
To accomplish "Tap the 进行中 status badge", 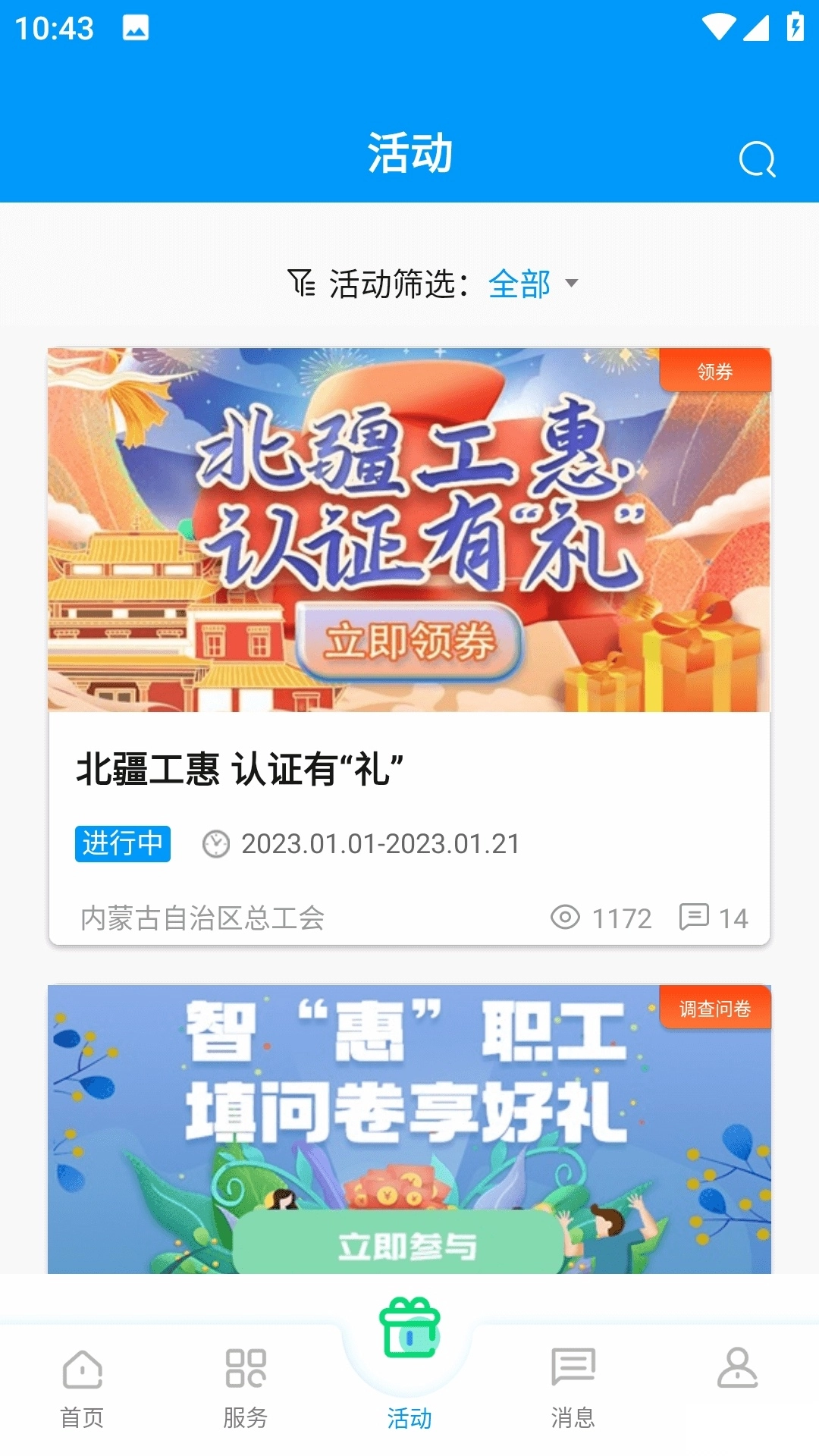I will pyautogui.click(x=123, y=844).
